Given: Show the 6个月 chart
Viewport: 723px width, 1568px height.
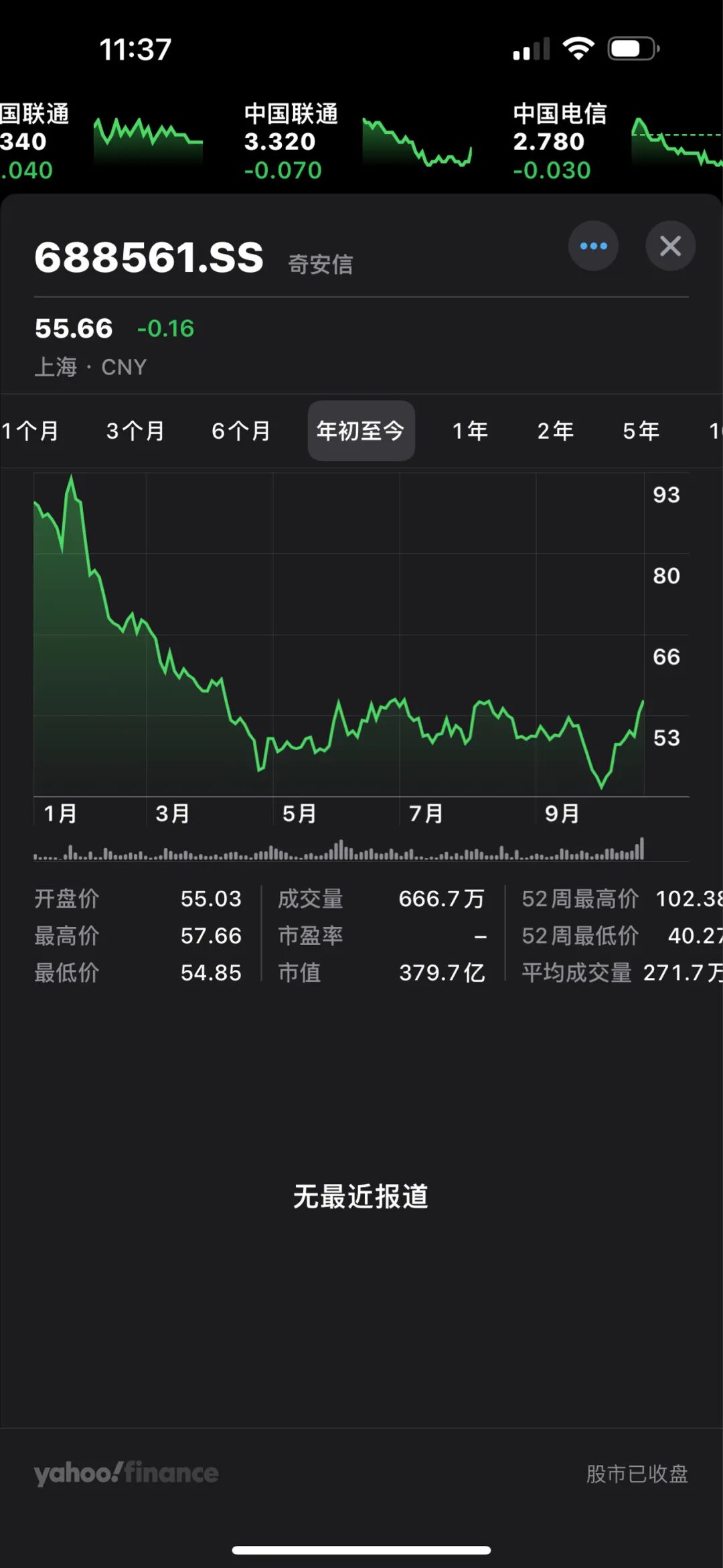Looking at the screenshot, I should click(x=241, y=431).
